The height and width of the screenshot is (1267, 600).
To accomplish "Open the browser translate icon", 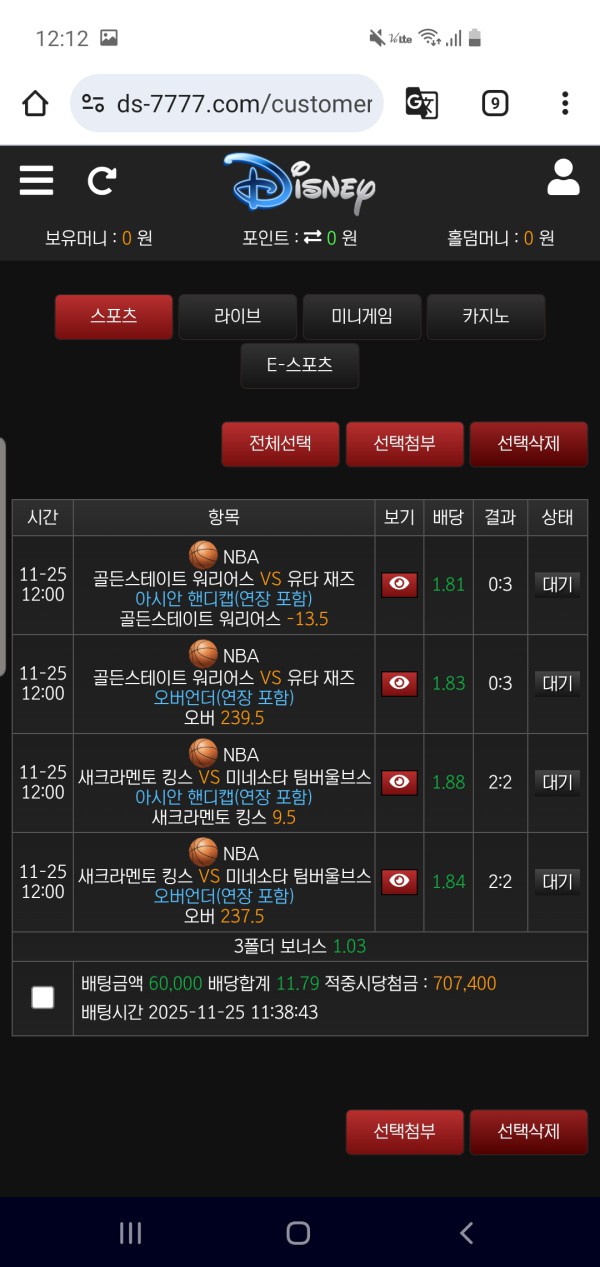I will point(421,103).
